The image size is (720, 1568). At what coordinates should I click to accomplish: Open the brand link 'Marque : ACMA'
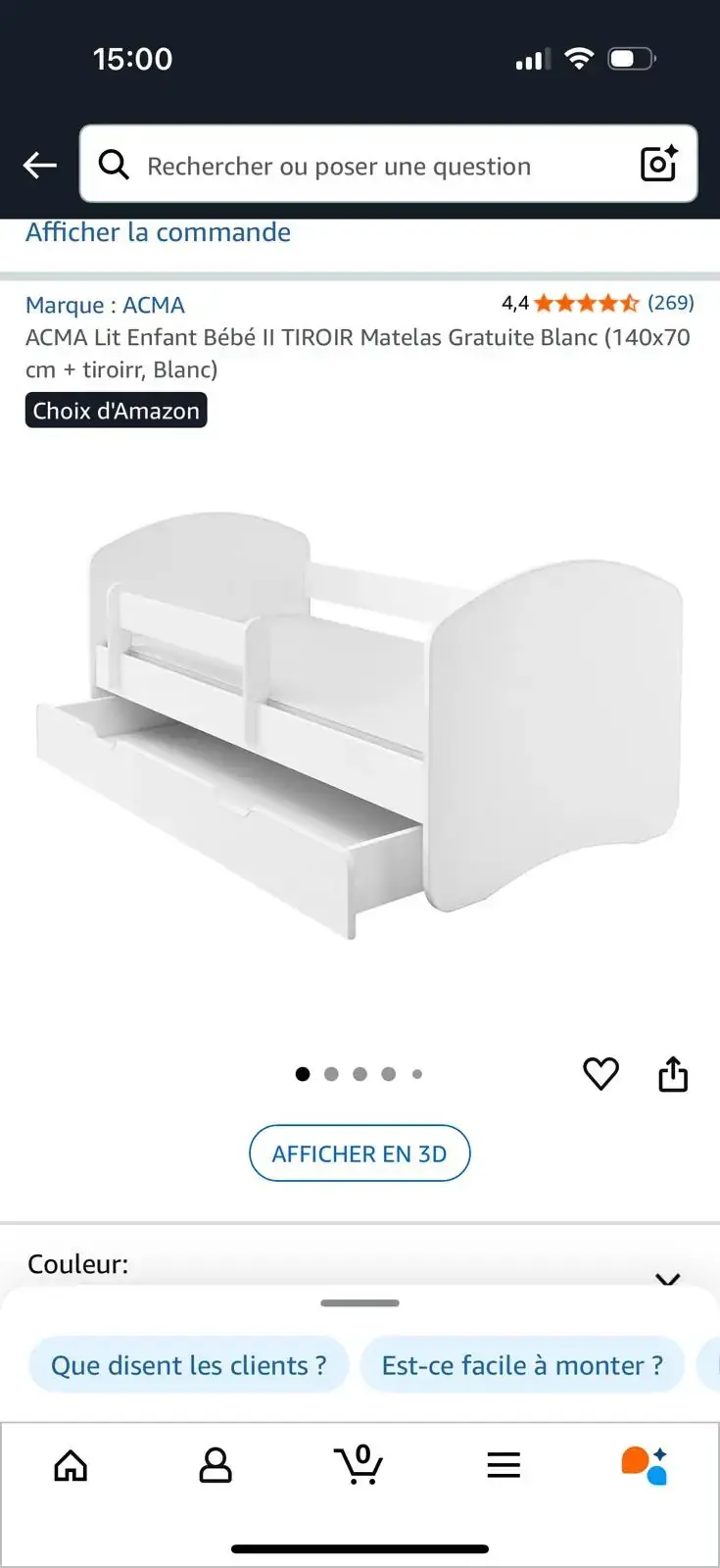[x=105, y=305]
